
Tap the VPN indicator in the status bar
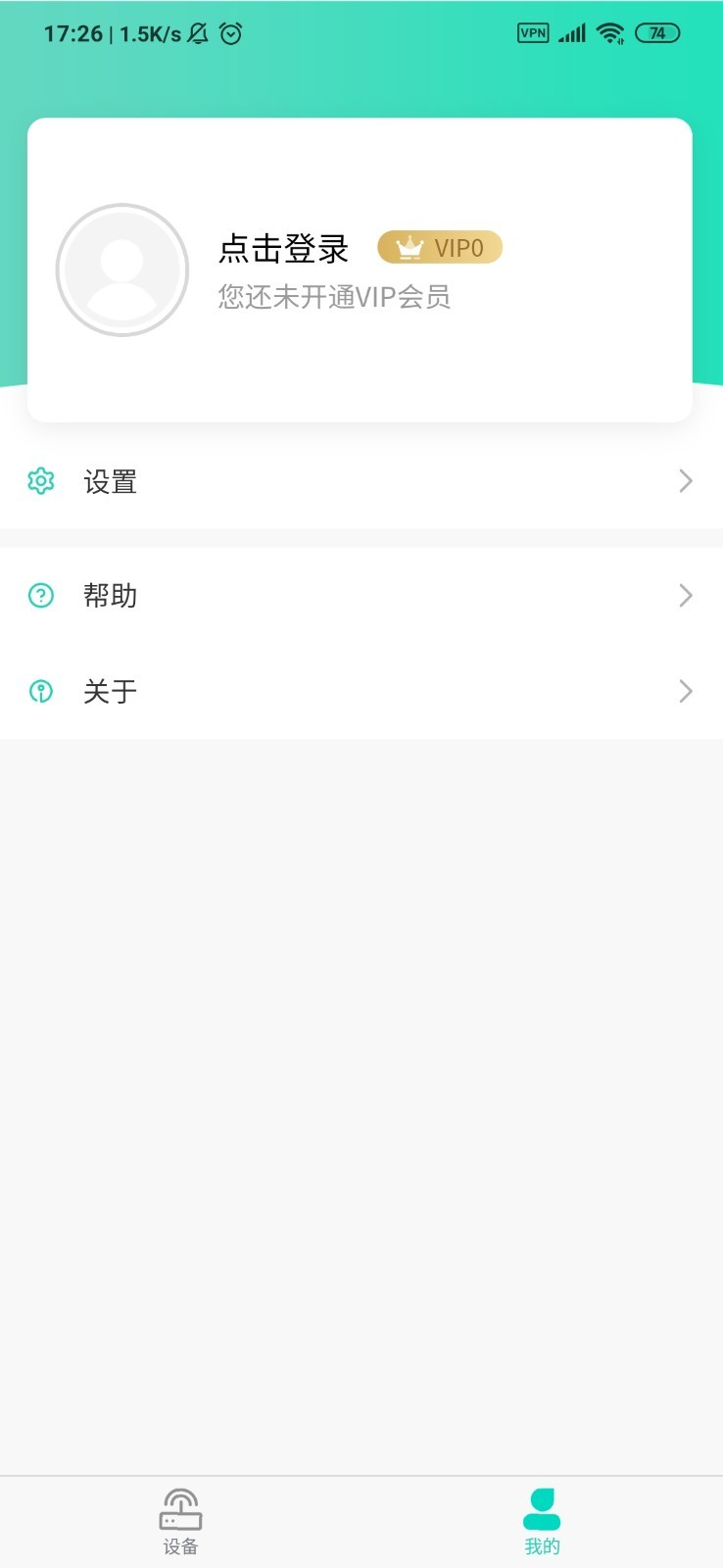[532, 32]
